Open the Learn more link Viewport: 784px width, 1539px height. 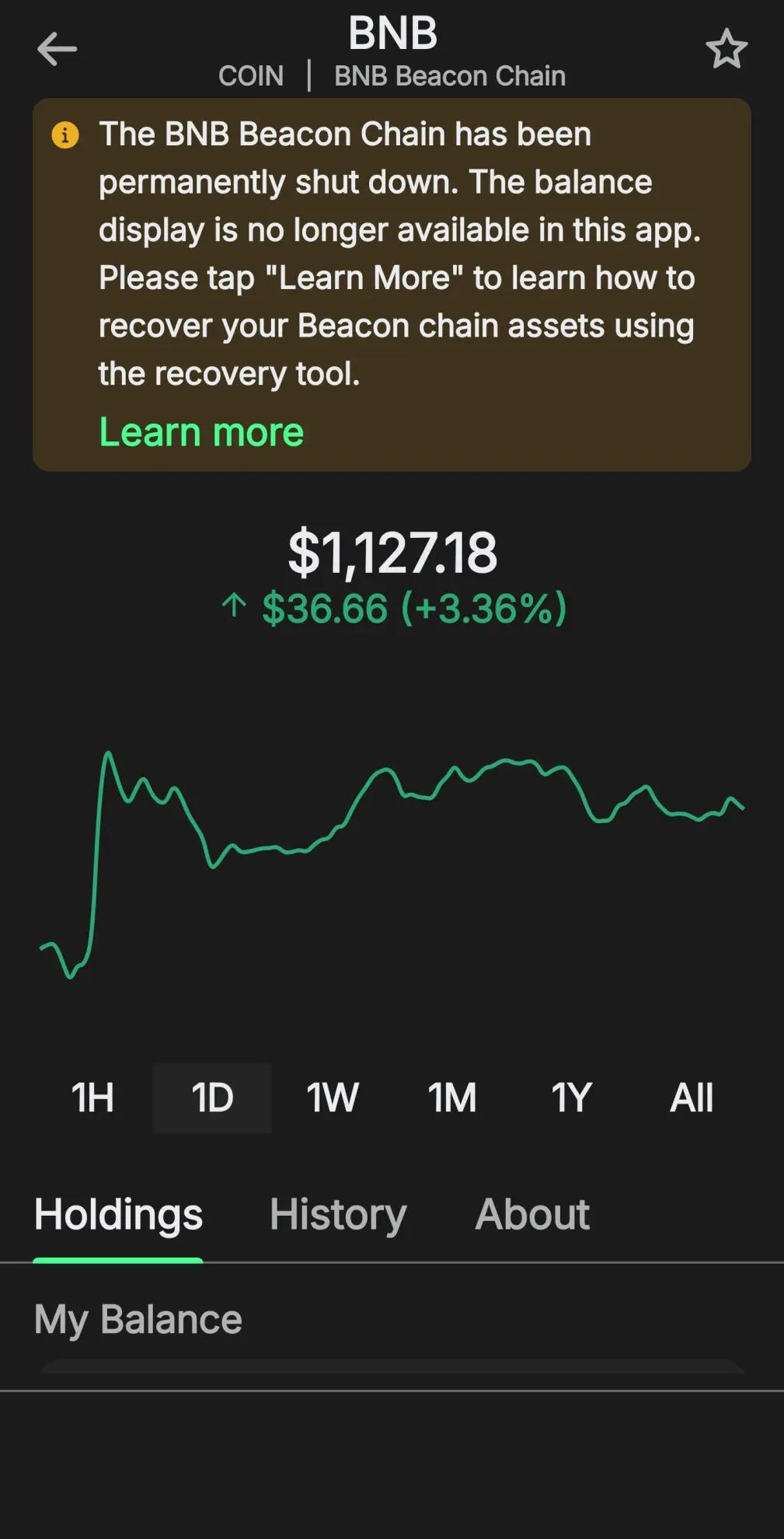click(x=201, y=432)
